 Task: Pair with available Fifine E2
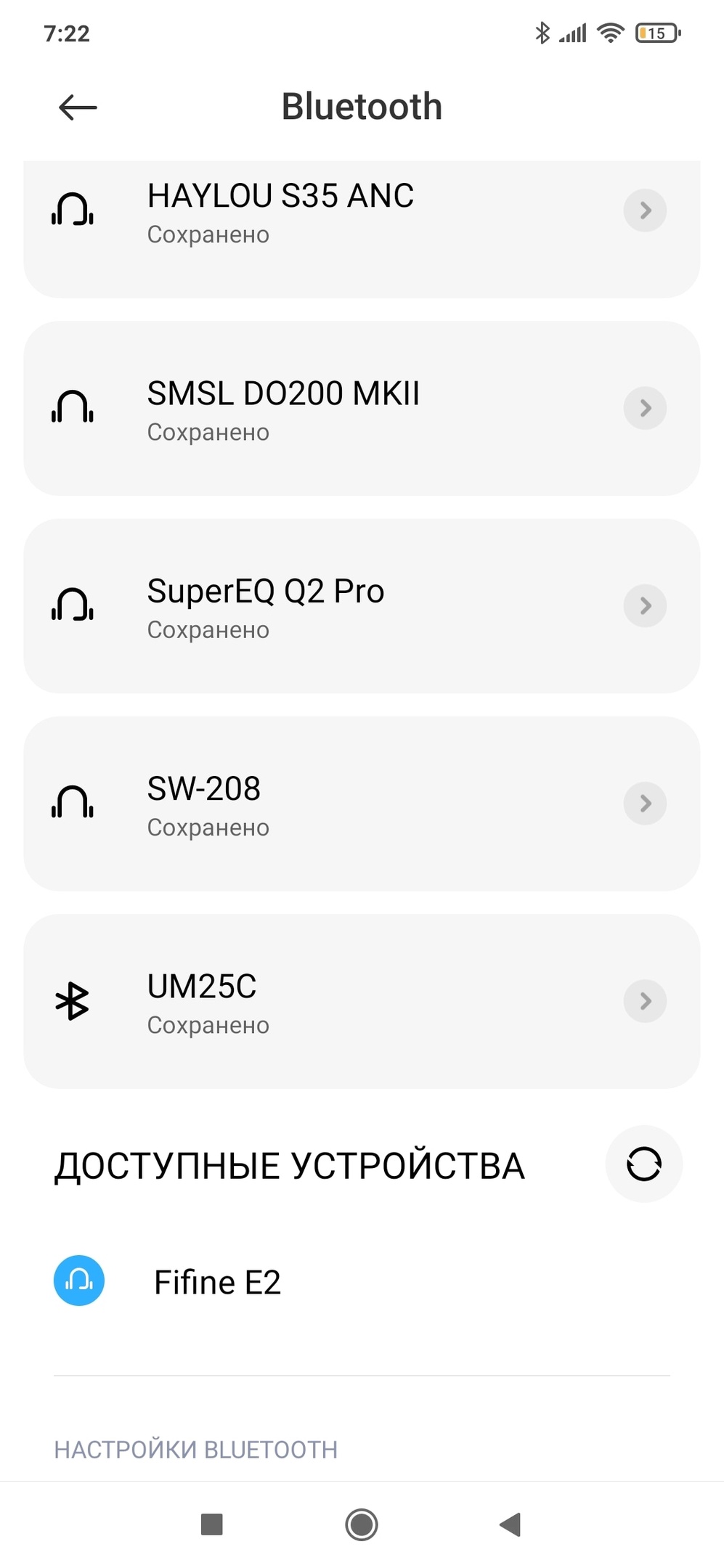pyautogui.click(x=217, y=1282)
